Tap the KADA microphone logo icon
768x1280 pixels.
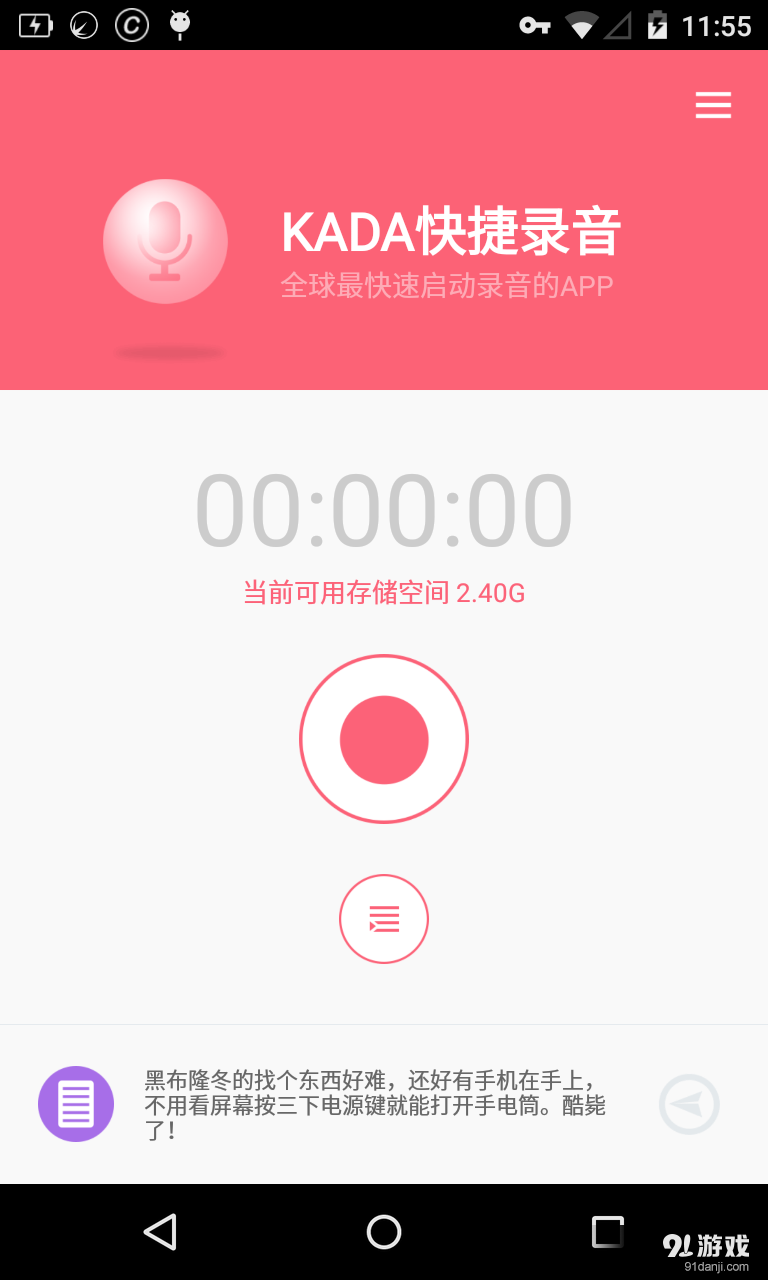click(x=165, y=241)
